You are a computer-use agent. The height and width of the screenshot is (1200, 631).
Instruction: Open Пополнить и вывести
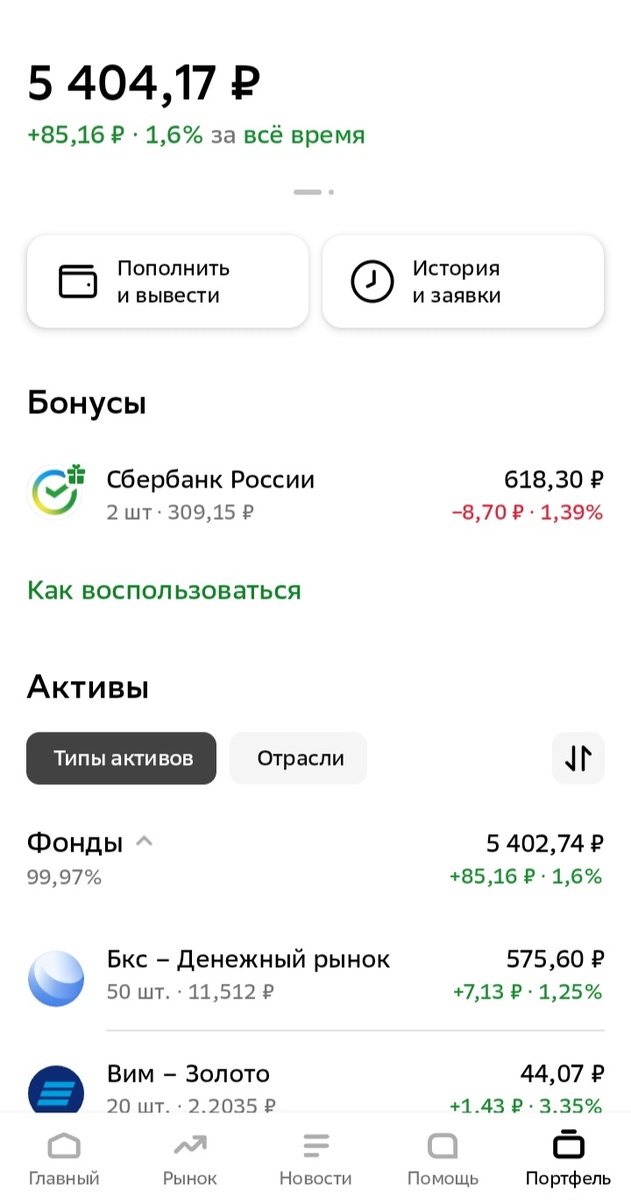167,282
